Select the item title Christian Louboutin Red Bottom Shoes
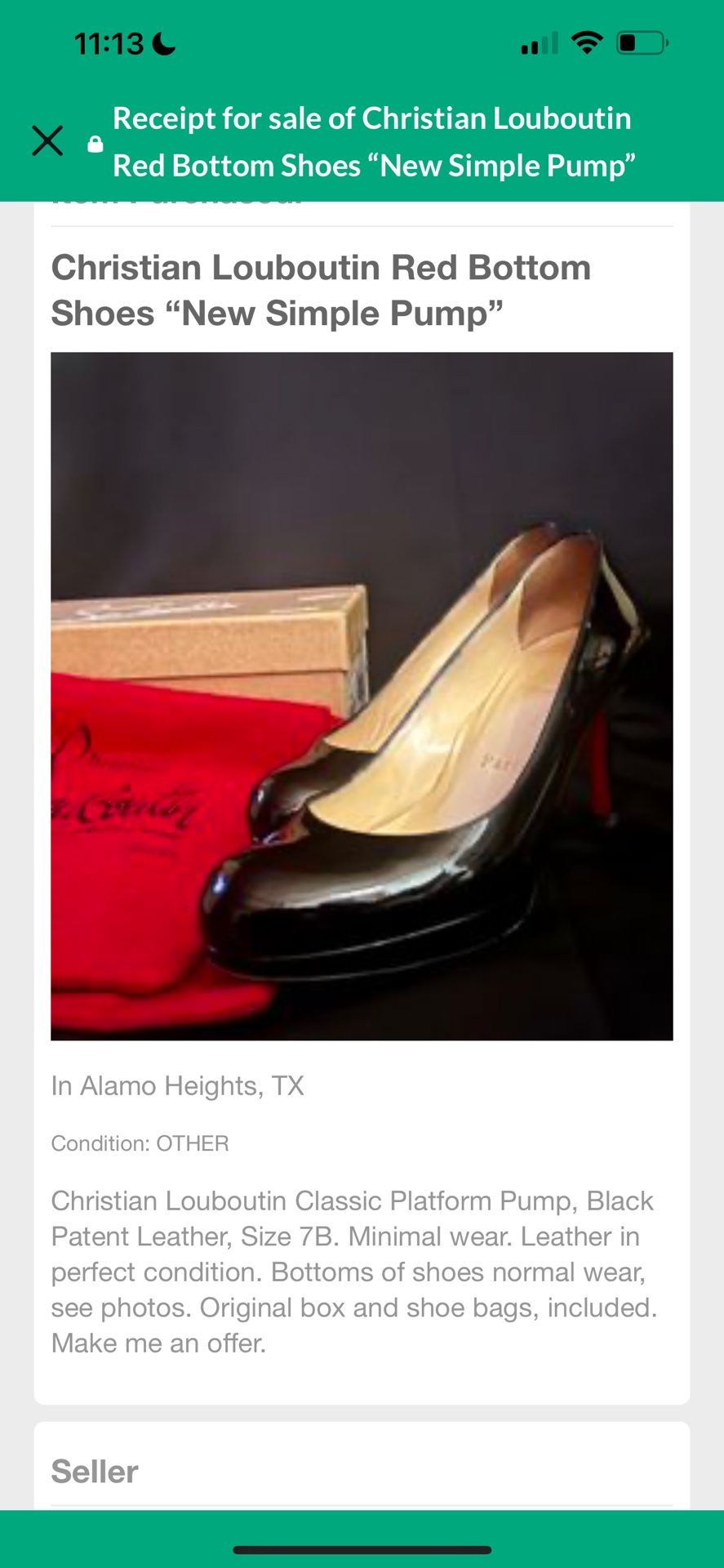 click(321, 287)
